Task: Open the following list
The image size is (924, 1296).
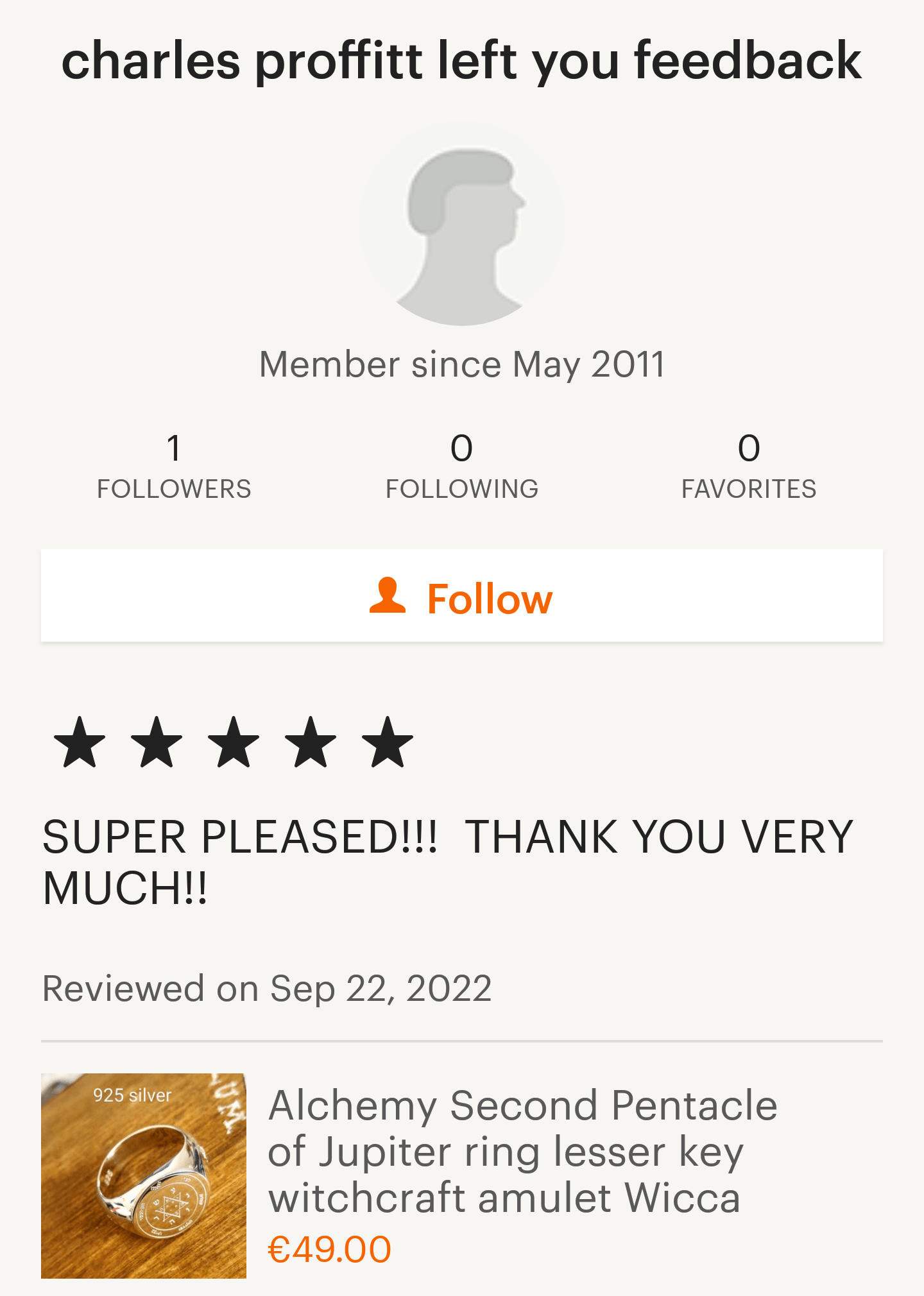Action: click(x=461, y=466)
